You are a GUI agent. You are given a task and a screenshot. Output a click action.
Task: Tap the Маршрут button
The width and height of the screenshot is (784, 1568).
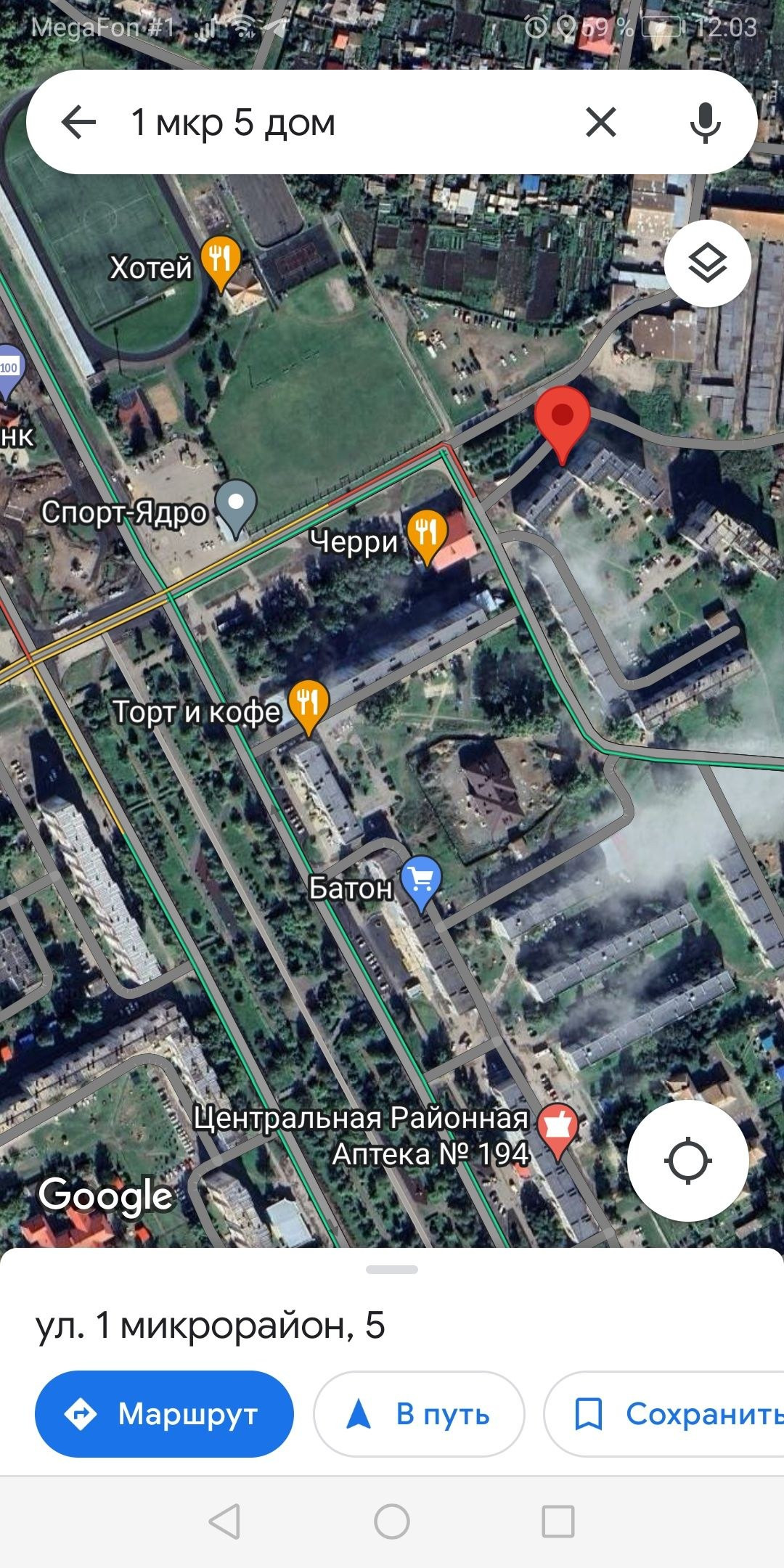[x=164, y=1413]
